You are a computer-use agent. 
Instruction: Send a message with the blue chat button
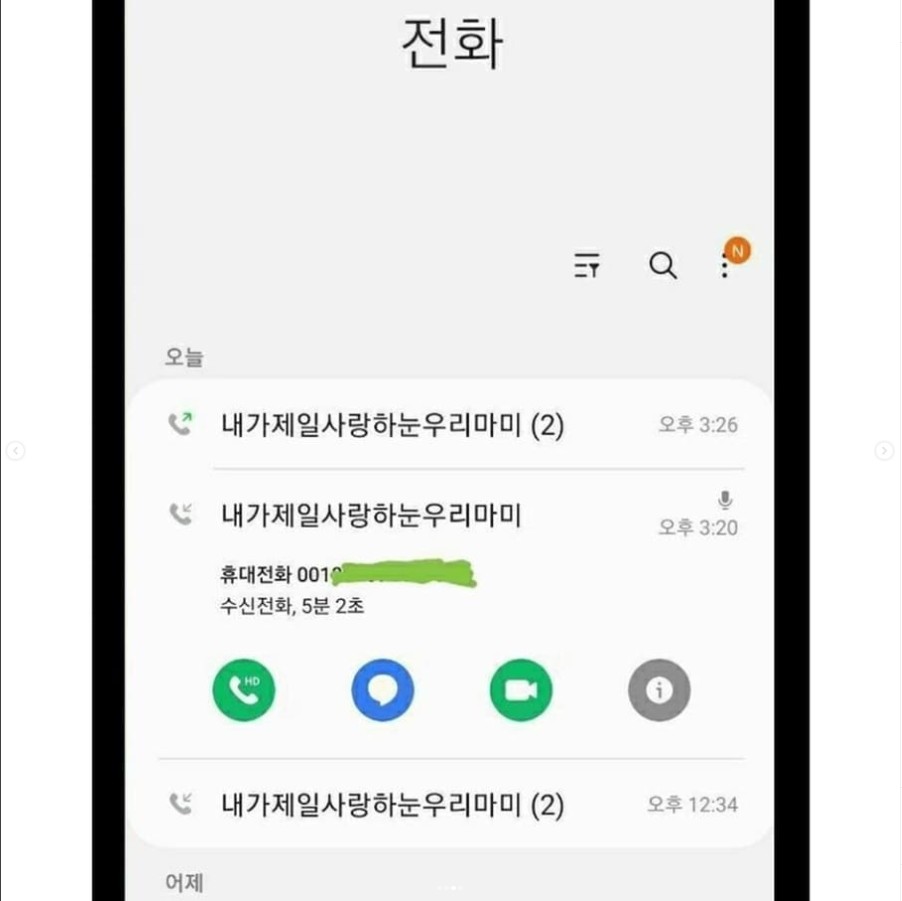point(383,690)
